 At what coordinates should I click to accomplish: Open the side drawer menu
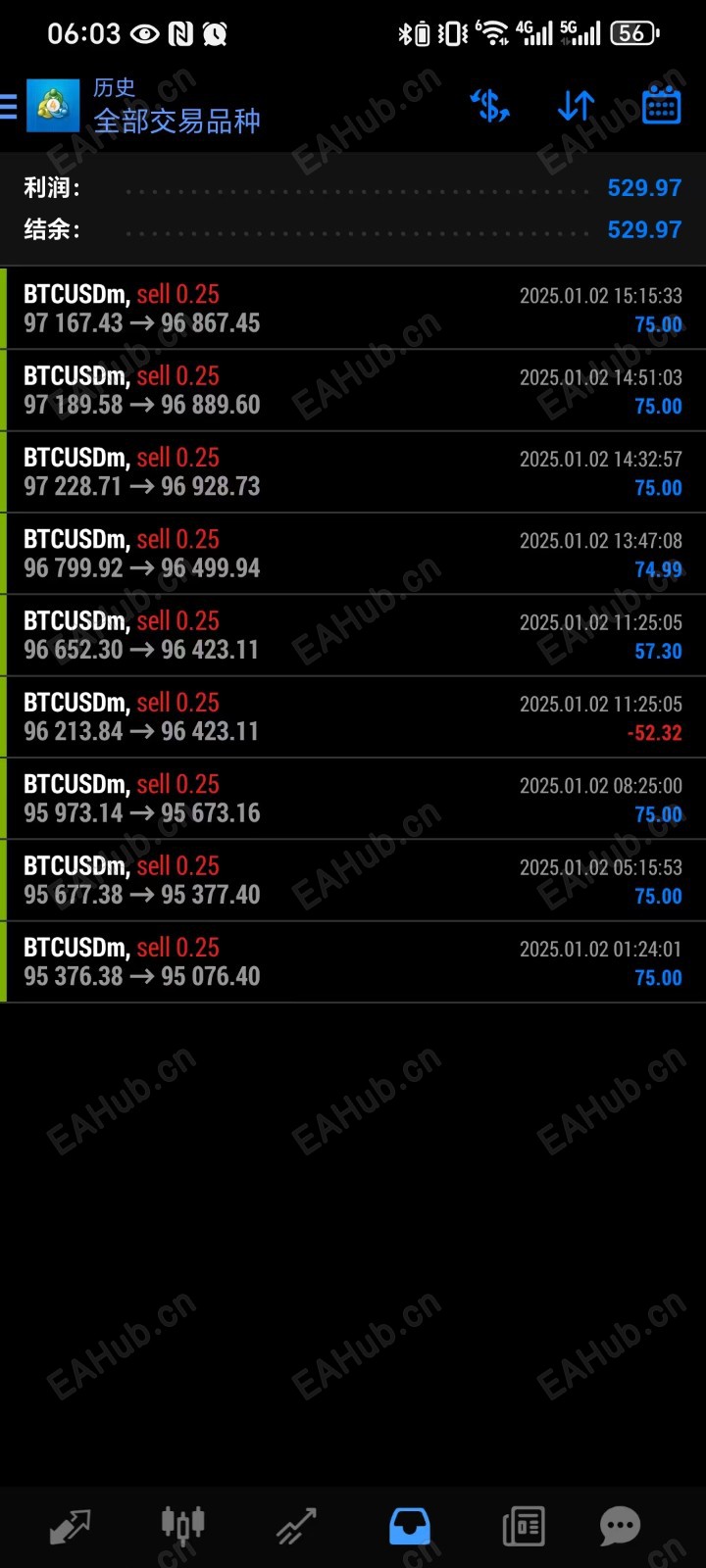10,106
